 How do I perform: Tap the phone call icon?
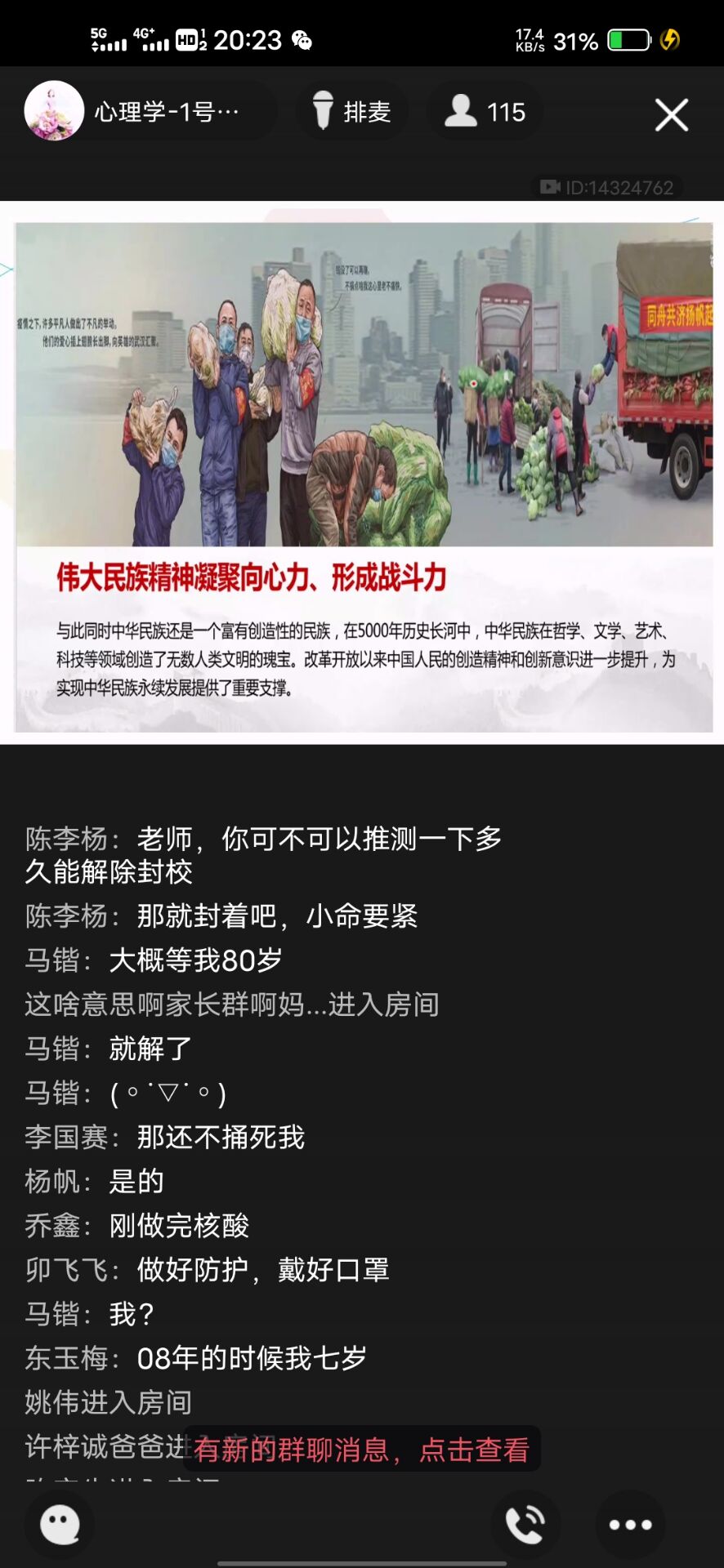tap(525, 1524)
